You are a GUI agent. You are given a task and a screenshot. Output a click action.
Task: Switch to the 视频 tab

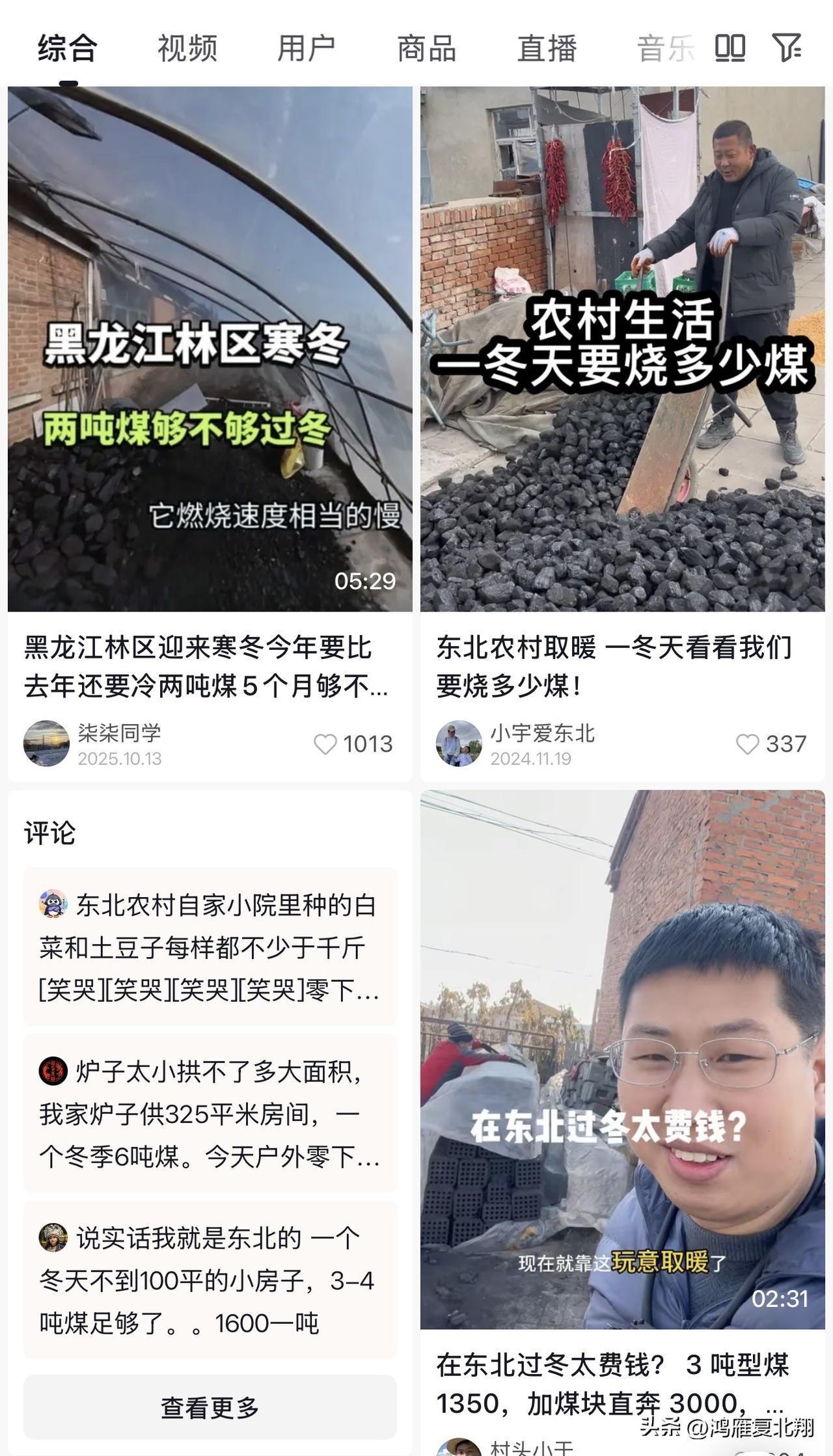[185, 47]
